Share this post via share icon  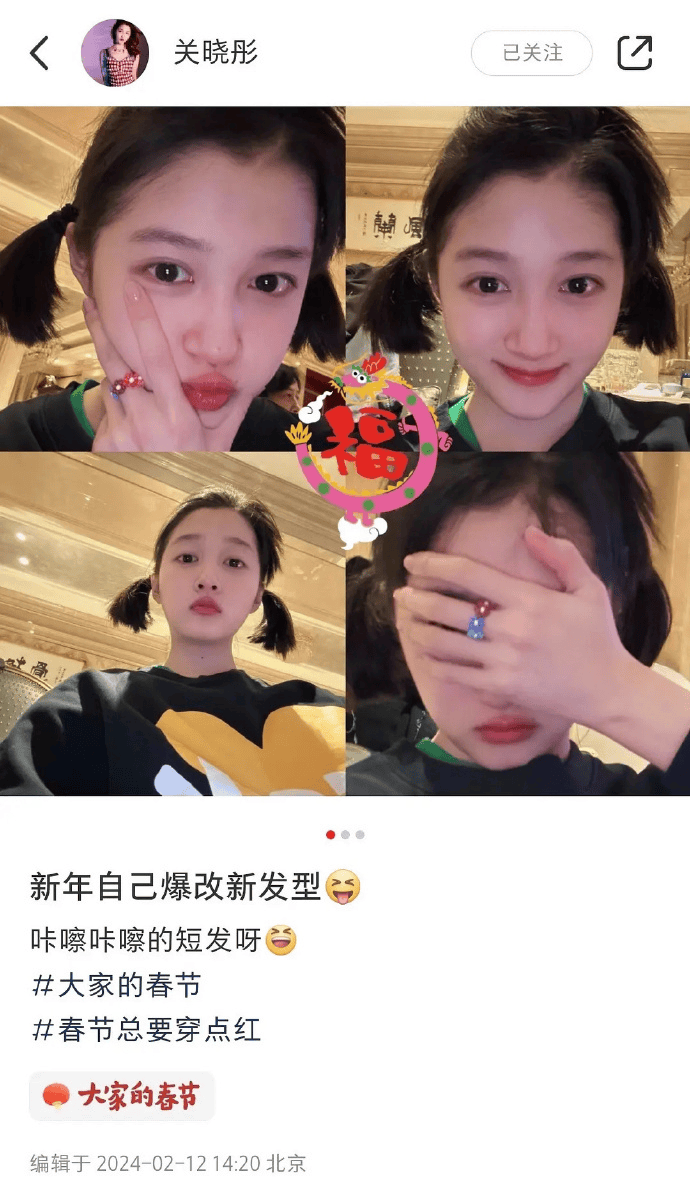tap(635, 53)
